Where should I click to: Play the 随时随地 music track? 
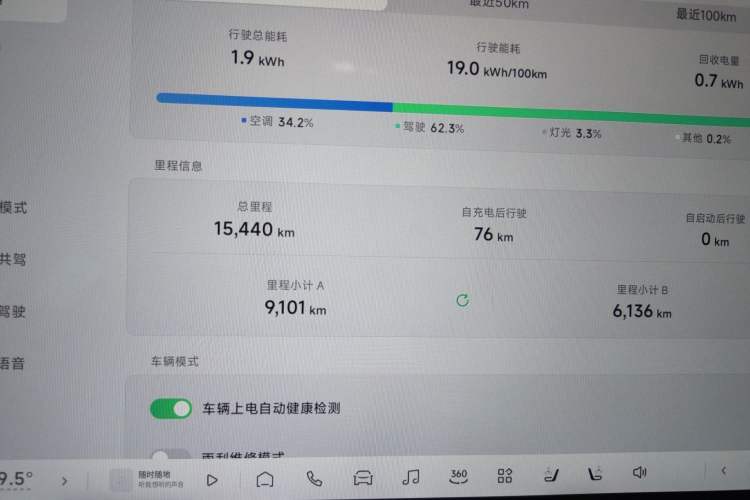(x=212, y=479)
